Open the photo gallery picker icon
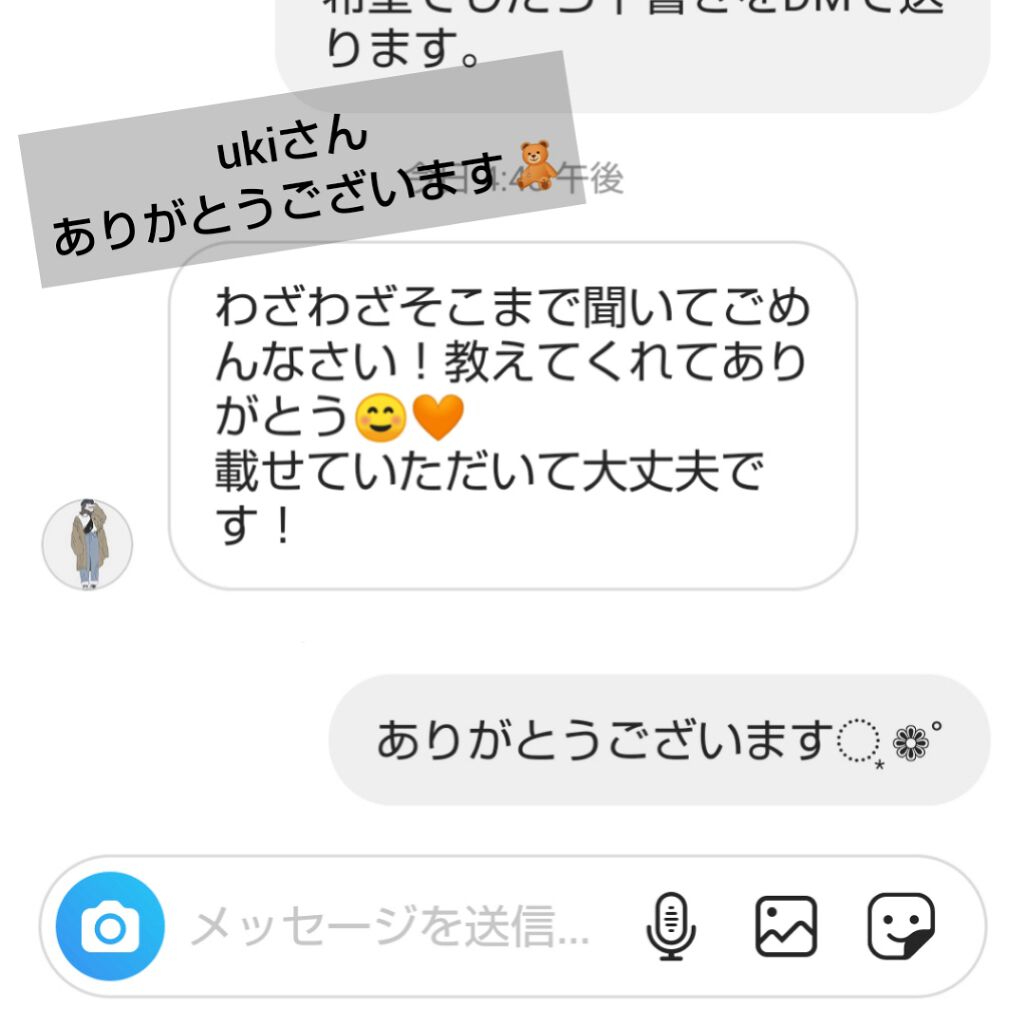Viewport: 1024px width, 1025px height. coord(785,927)
